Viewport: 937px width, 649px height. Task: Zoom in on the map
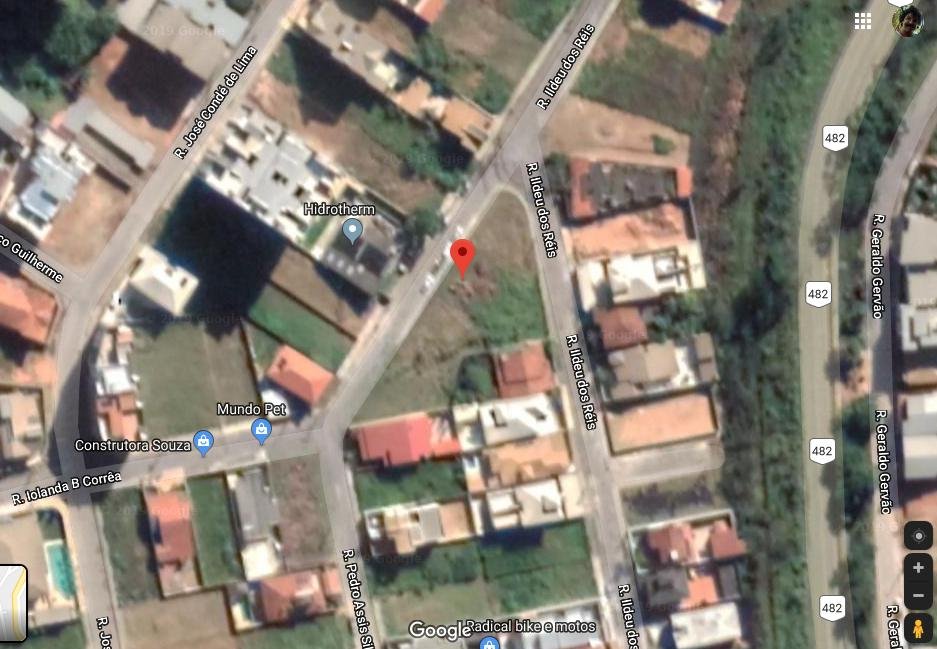coord(918,568)
